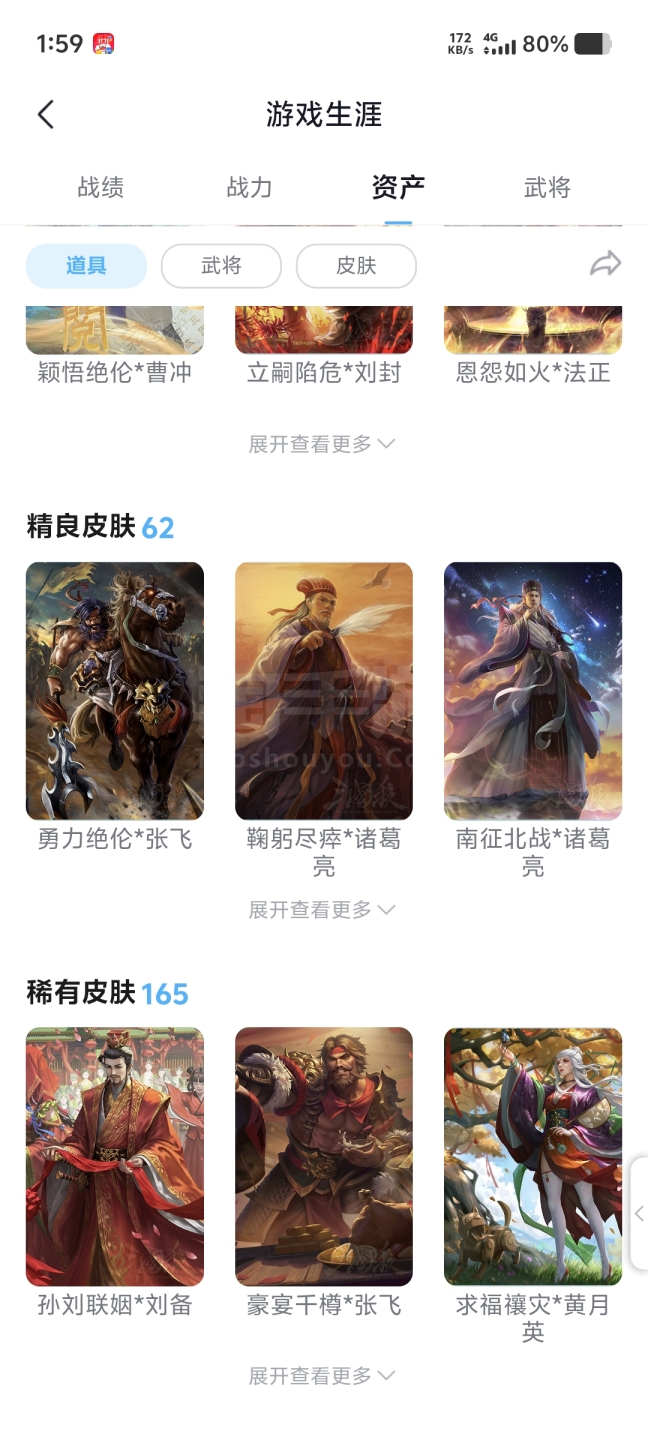This screenshot has width=648, height=1440.
Task: Expand more skins under 稀有皮肤
Action: 322,1375
